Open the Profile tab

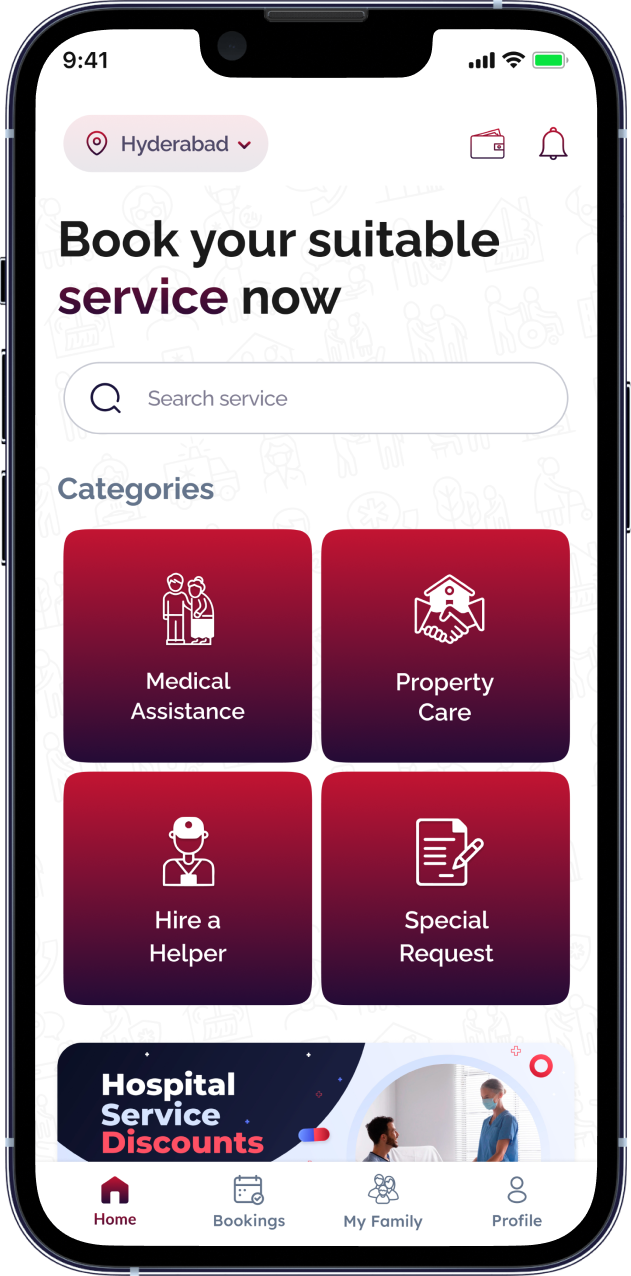(x=516, y=1201)
